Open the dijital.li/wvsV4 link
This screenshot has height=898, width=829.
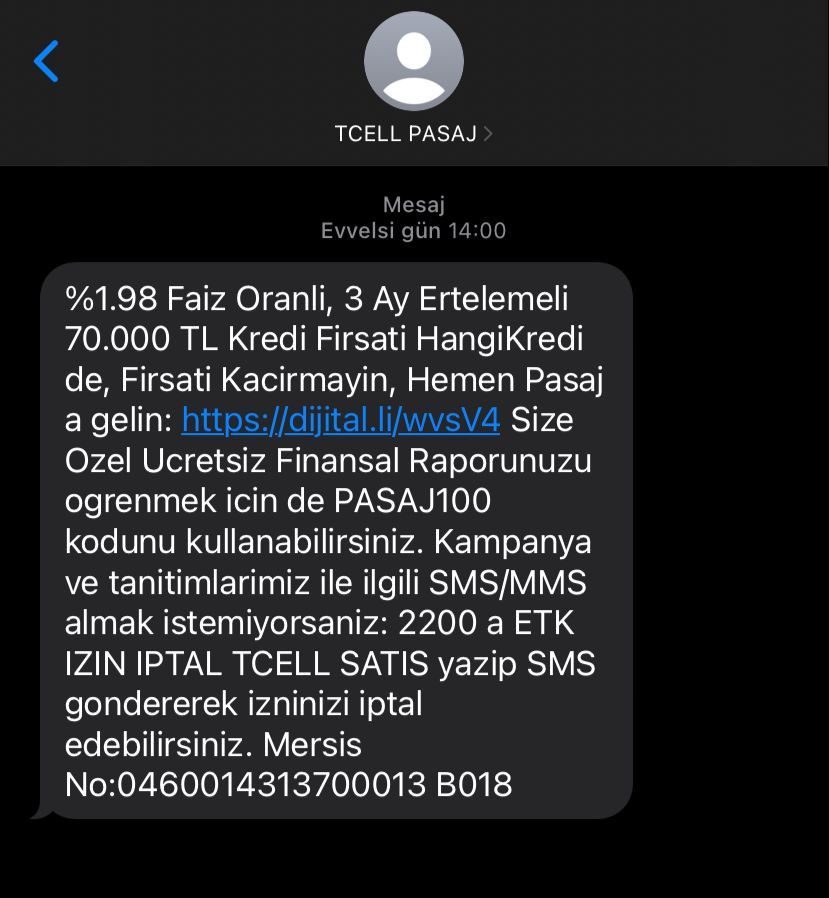tap(340, 420)
